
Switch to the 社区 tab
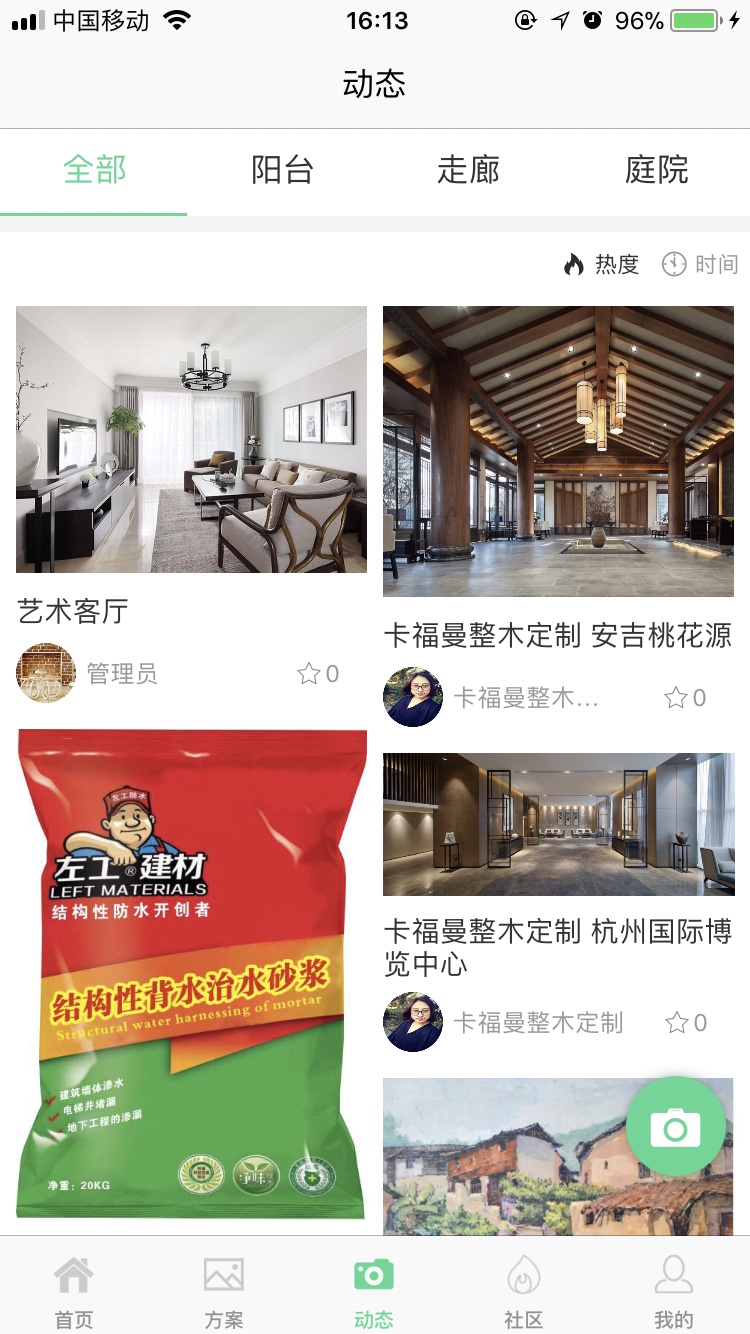[x=523, y=1292]
